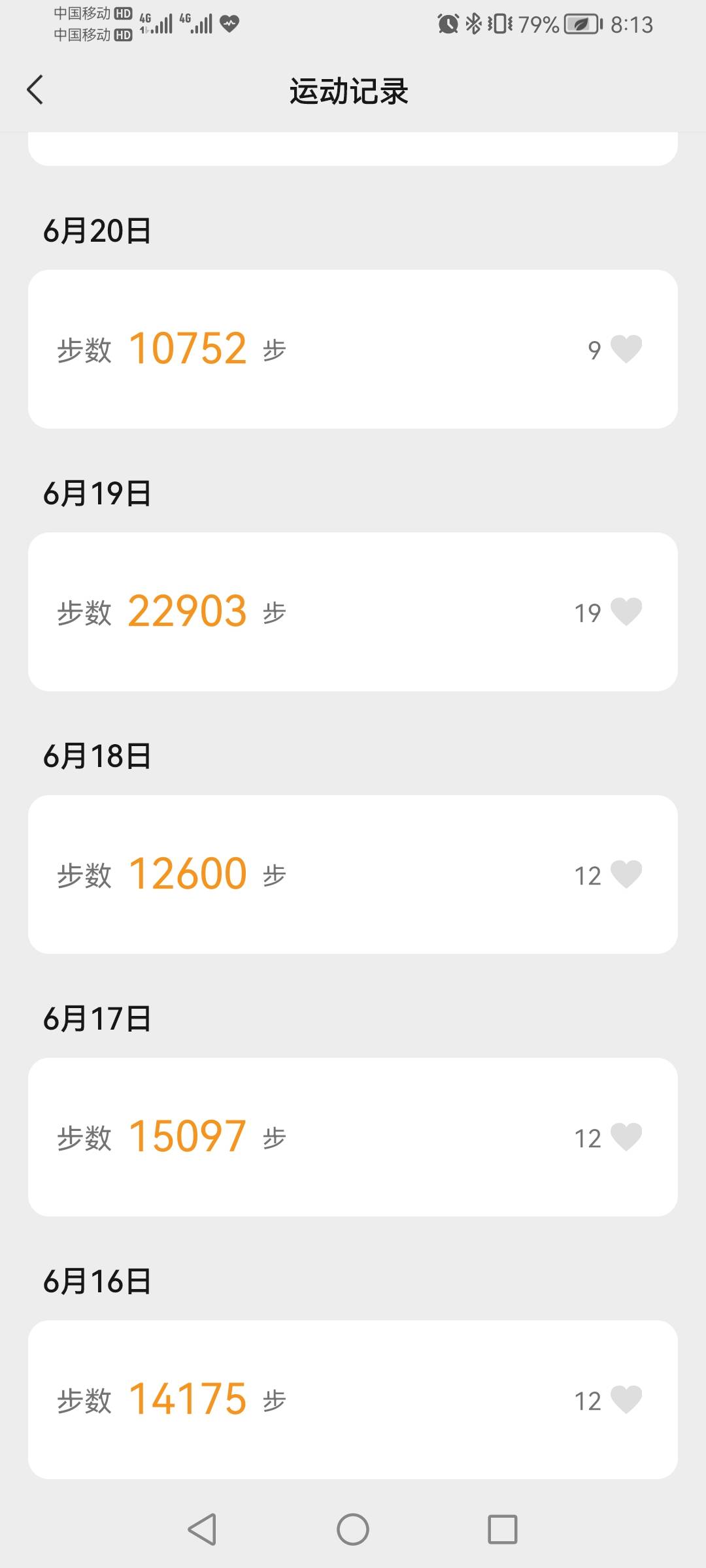Tap the power saving leaf icon in battery area
This screenshot has width=706, height=1568.
[580, 25]
